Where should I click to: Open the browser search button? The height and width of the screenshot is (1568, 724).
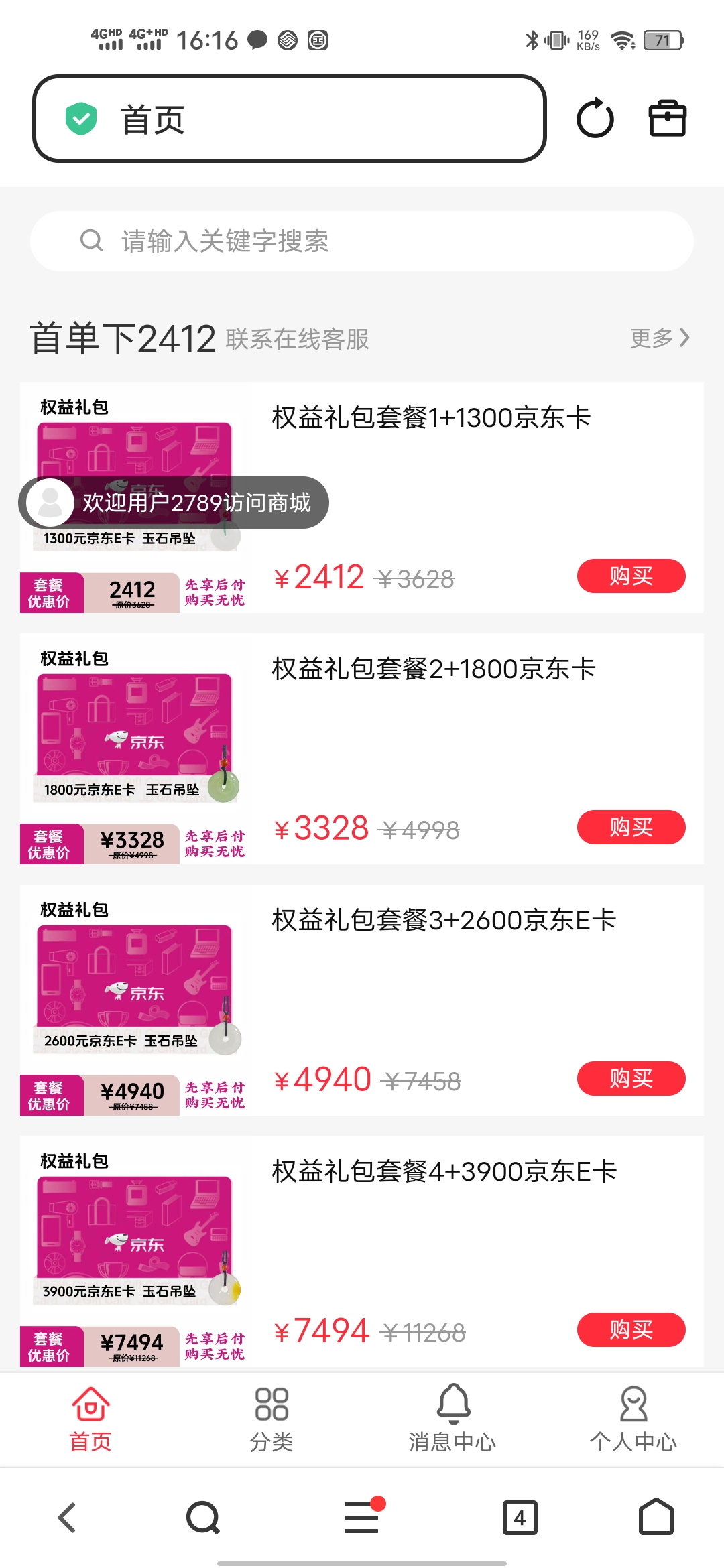pyautogui.click(x=203, y=1518)
